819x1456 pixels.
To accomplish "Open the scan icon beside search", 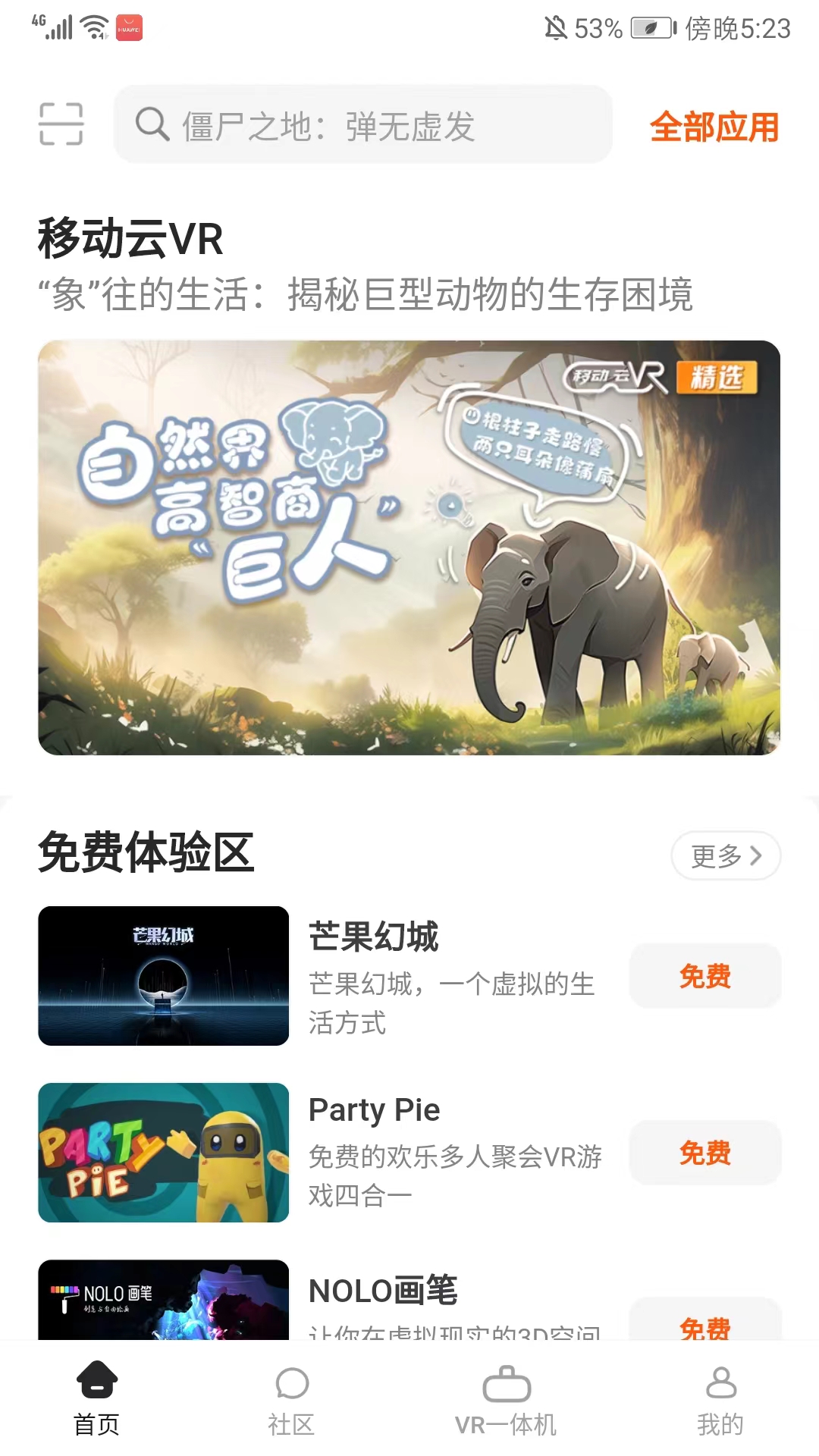I will pyautogui.click(x=61, y=124).
